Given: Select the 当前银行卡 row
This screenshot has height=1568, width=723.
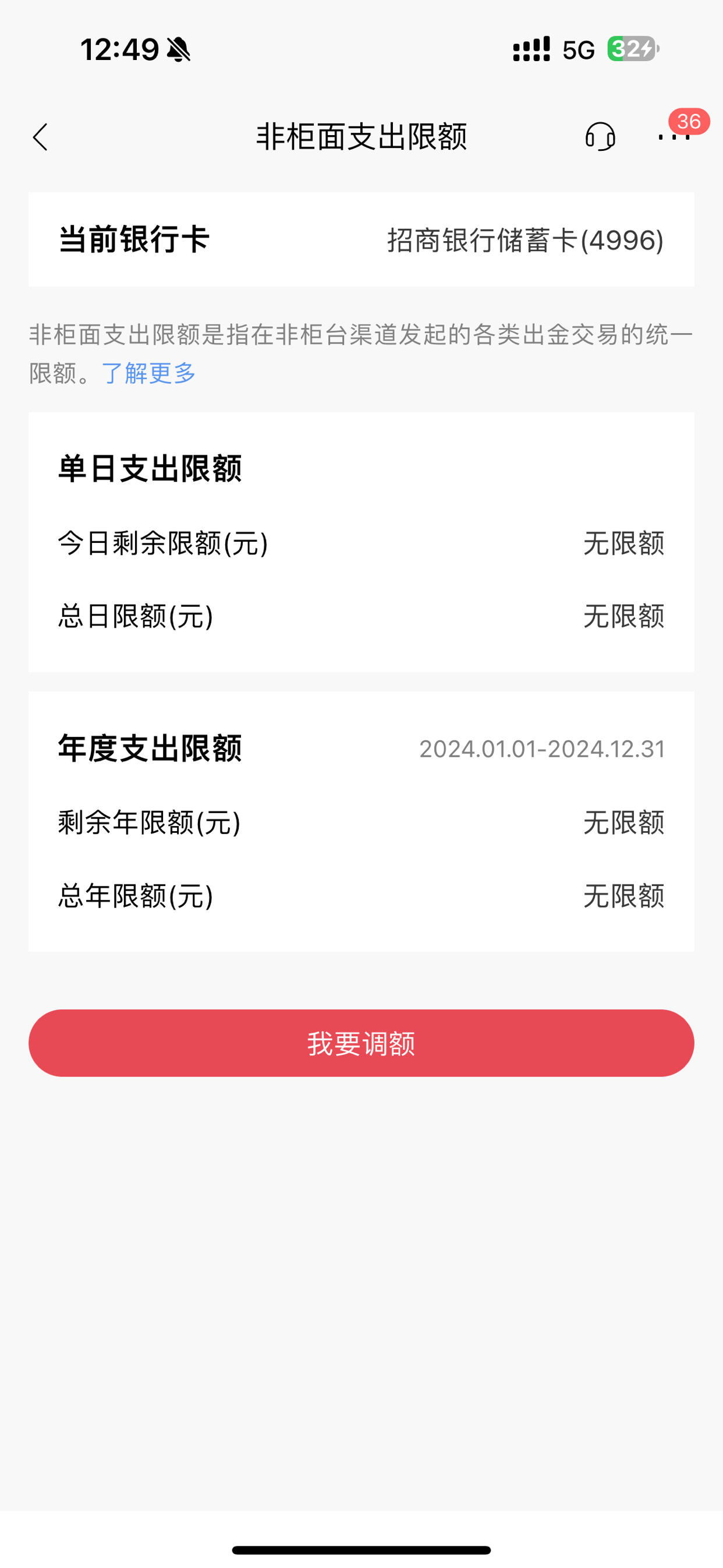Looking at the screenshot, I should (x=361, y=239).
